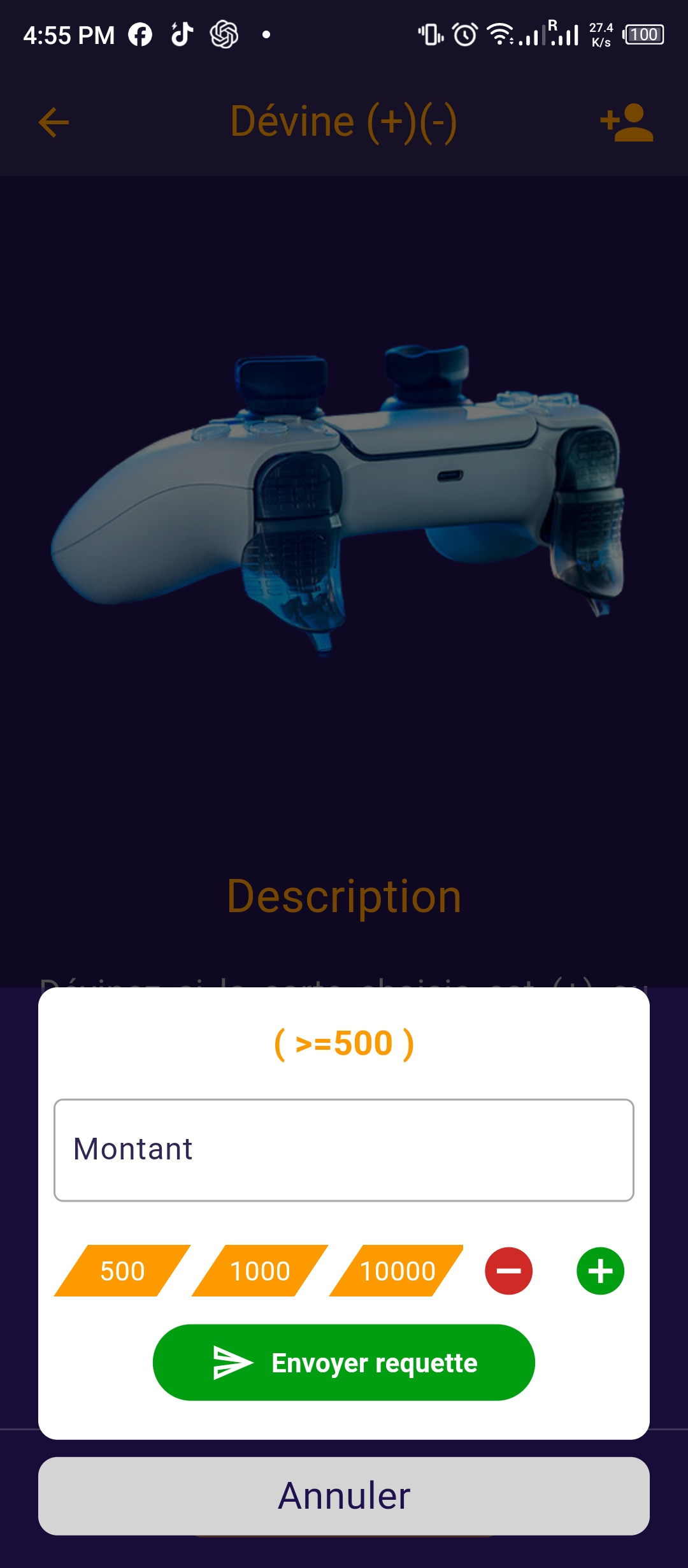Open the add person icon
Viewport: 688px width, 1568px height.
click(627, 122)
